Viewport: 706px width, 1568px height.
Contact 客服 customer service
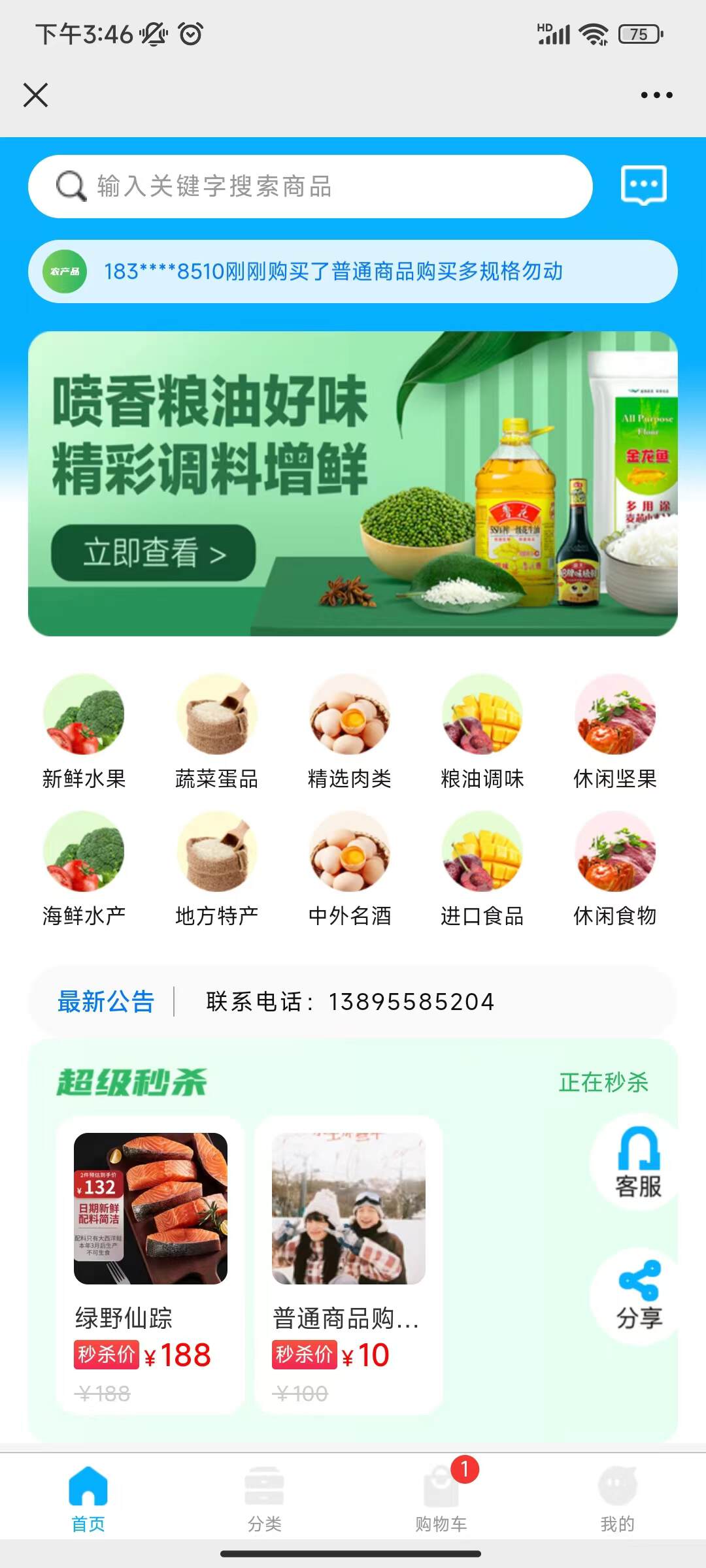638,1163
